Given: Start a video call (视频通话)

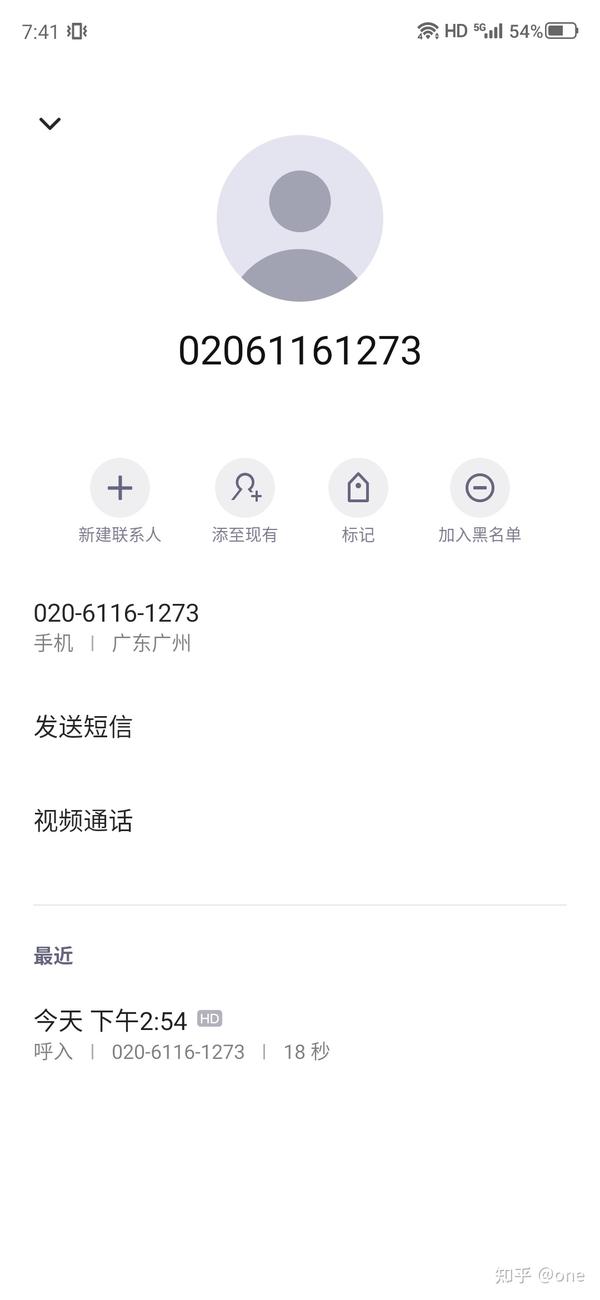Looking at the screenshot, I should click(x=300, y=821).
